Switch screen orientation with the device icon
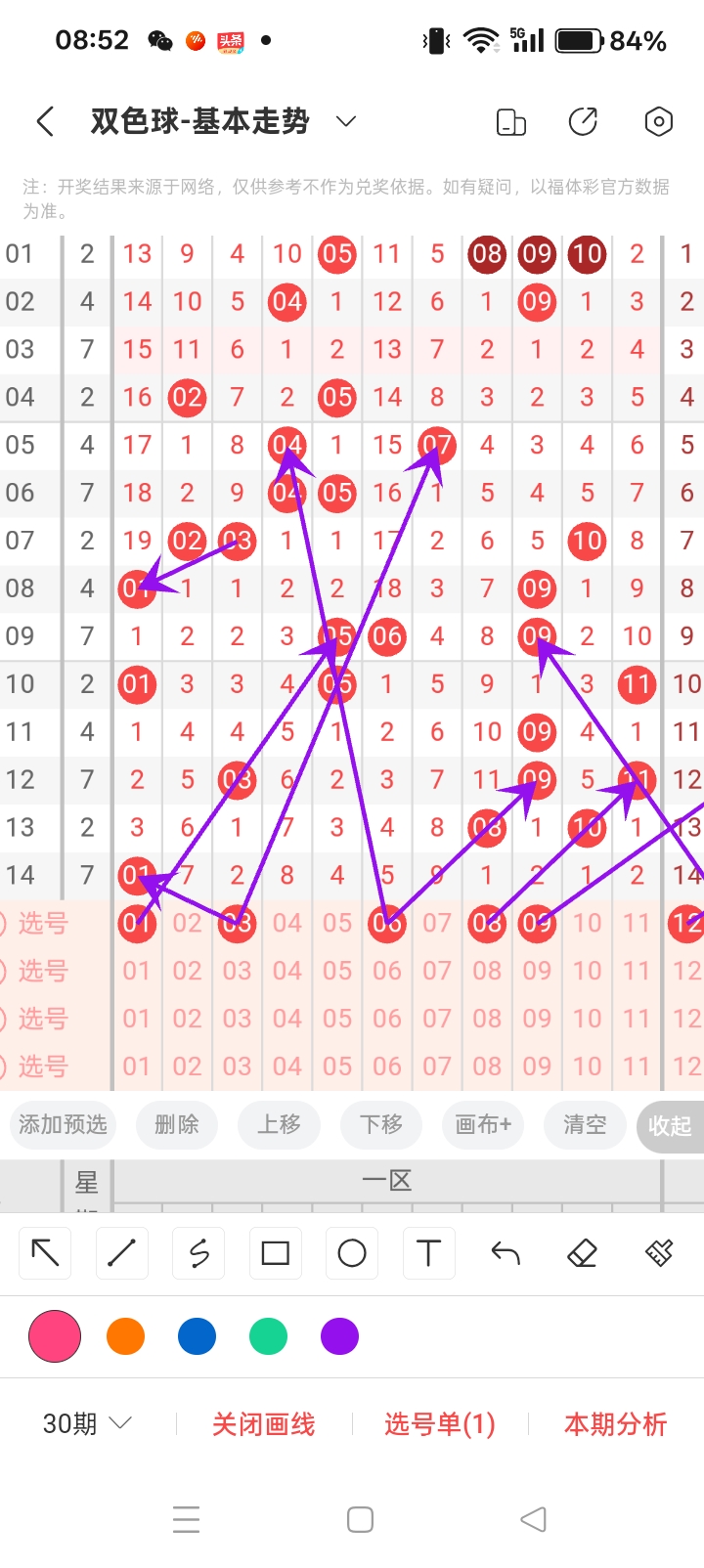This screenshot has width=704, height=1568. [510, 122]
